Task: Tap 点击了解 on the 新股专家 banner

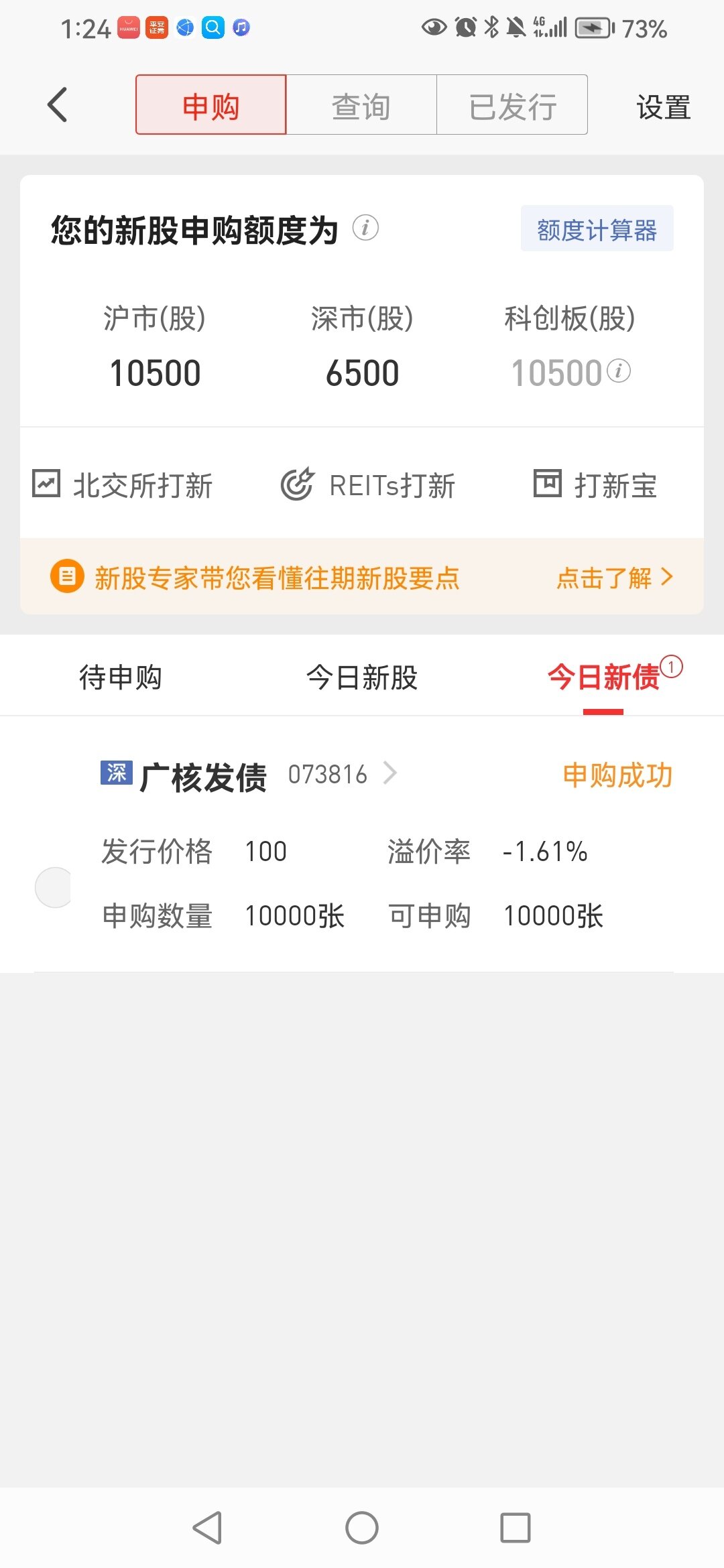Action: [x=615, y=577]
